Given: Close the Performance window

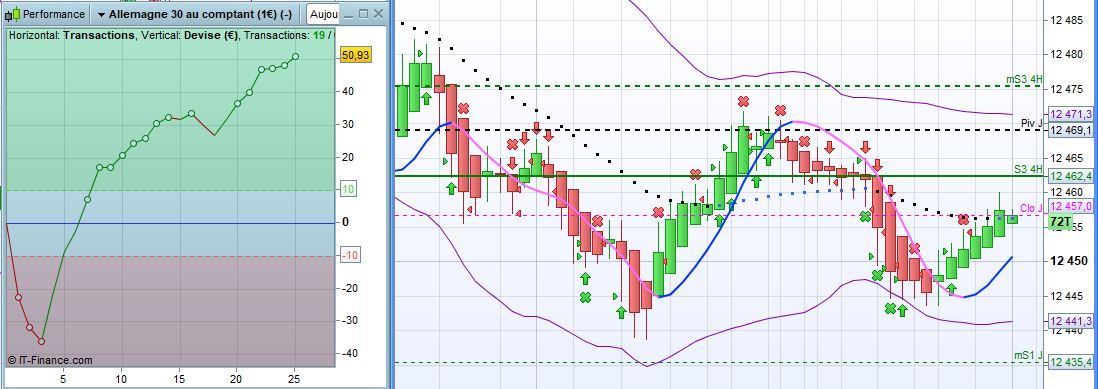Looking at the screenshot, I should point(379,14).
